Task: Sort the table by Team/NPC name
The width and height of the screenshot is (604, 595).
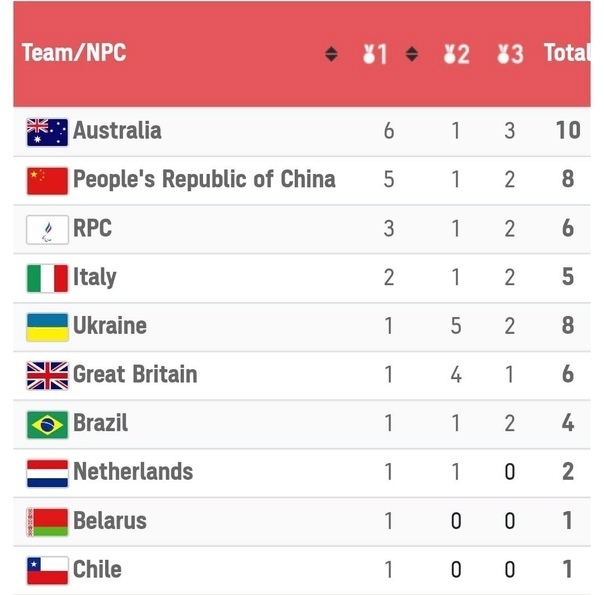Action: 331,54
